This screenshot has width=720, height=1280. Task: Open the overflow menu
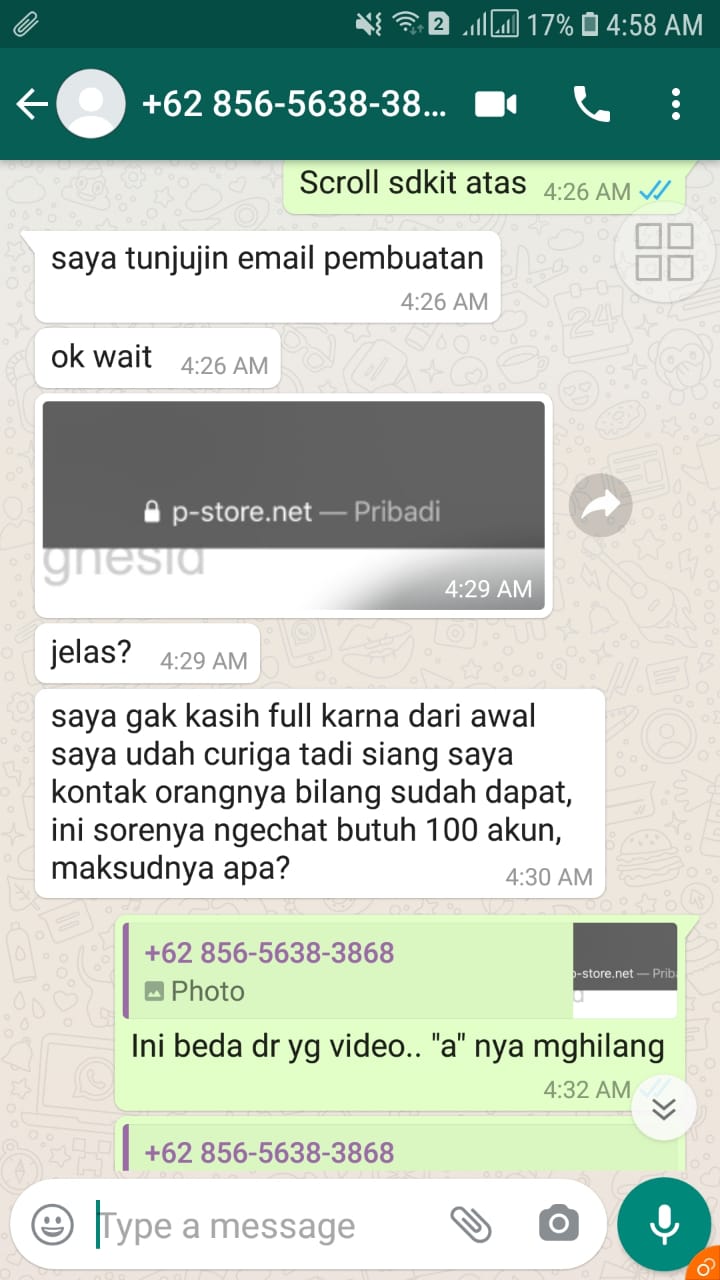click(676, 104)
